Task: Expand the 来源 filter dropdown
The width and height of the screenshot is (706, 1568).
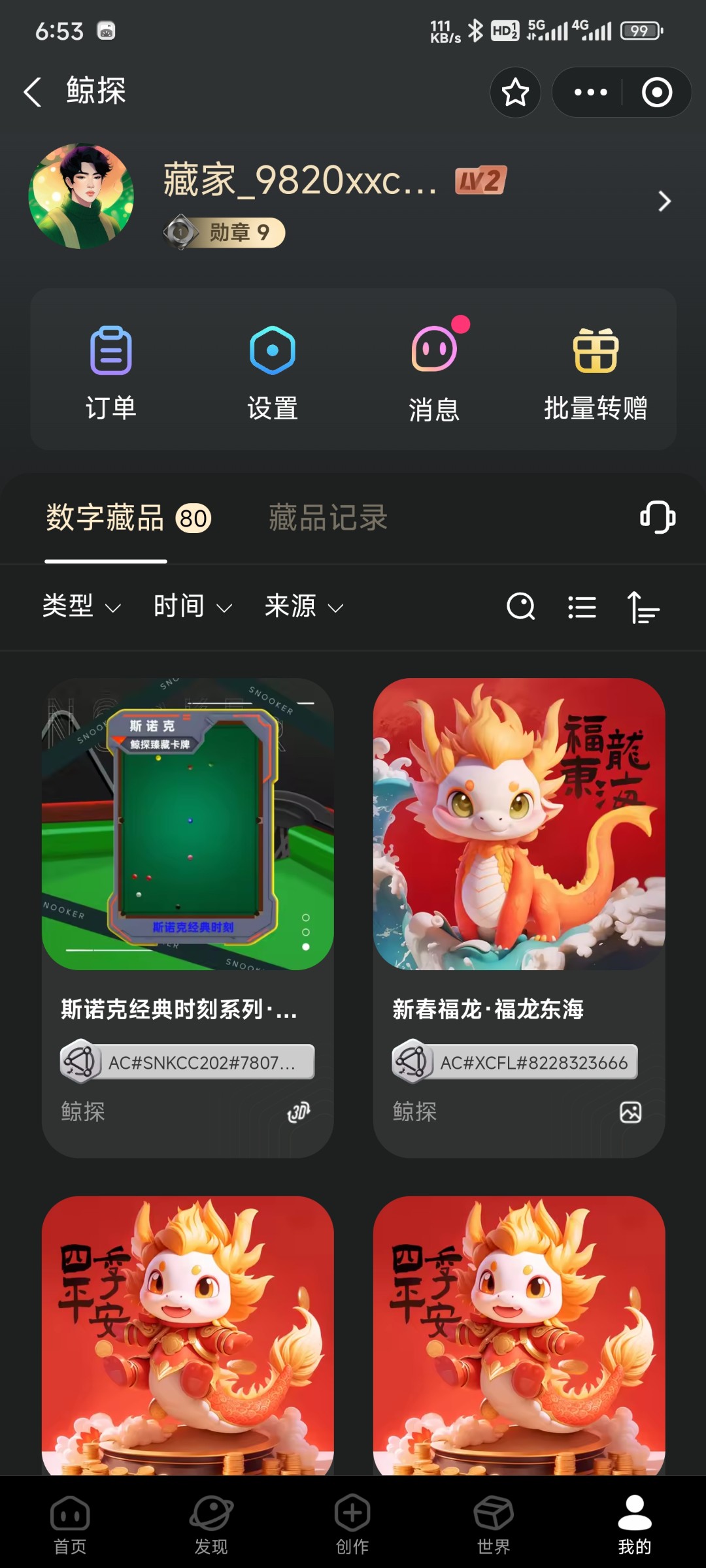Action: (304, 606)
